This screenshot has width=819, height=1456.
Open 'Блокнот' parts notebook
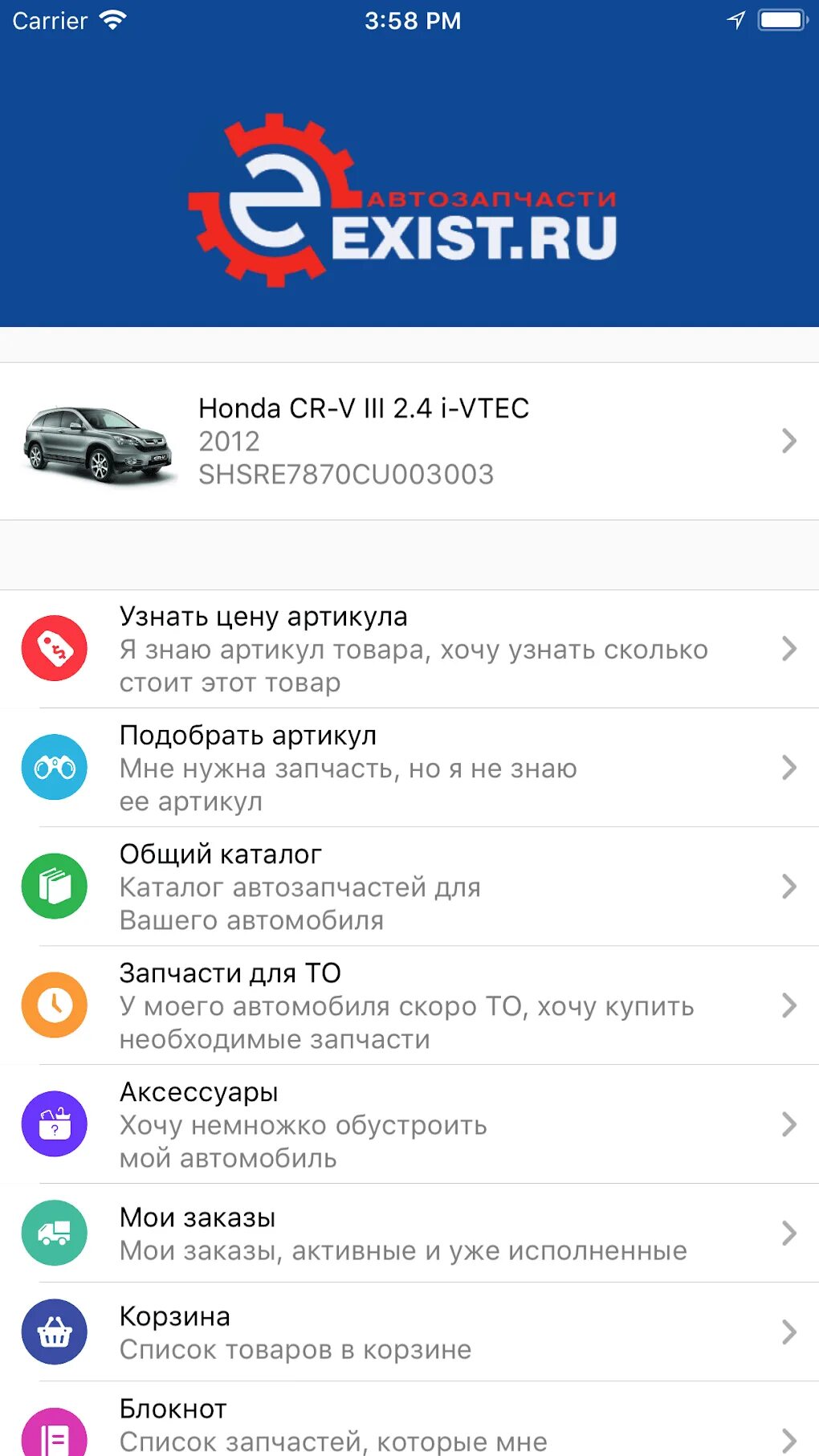coord(409,1425)
